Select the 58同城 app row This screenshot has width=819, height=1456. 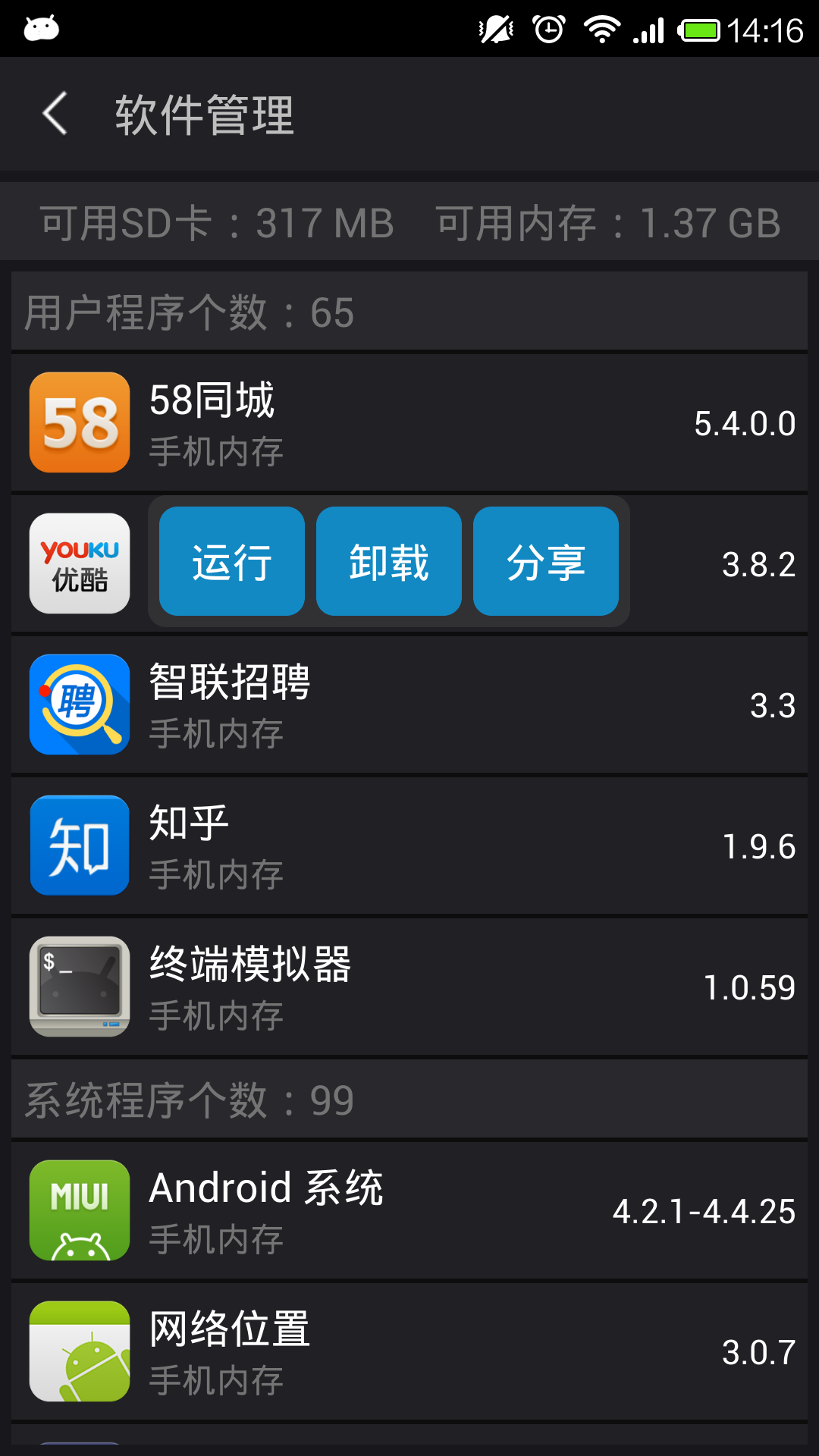(409, 422)
